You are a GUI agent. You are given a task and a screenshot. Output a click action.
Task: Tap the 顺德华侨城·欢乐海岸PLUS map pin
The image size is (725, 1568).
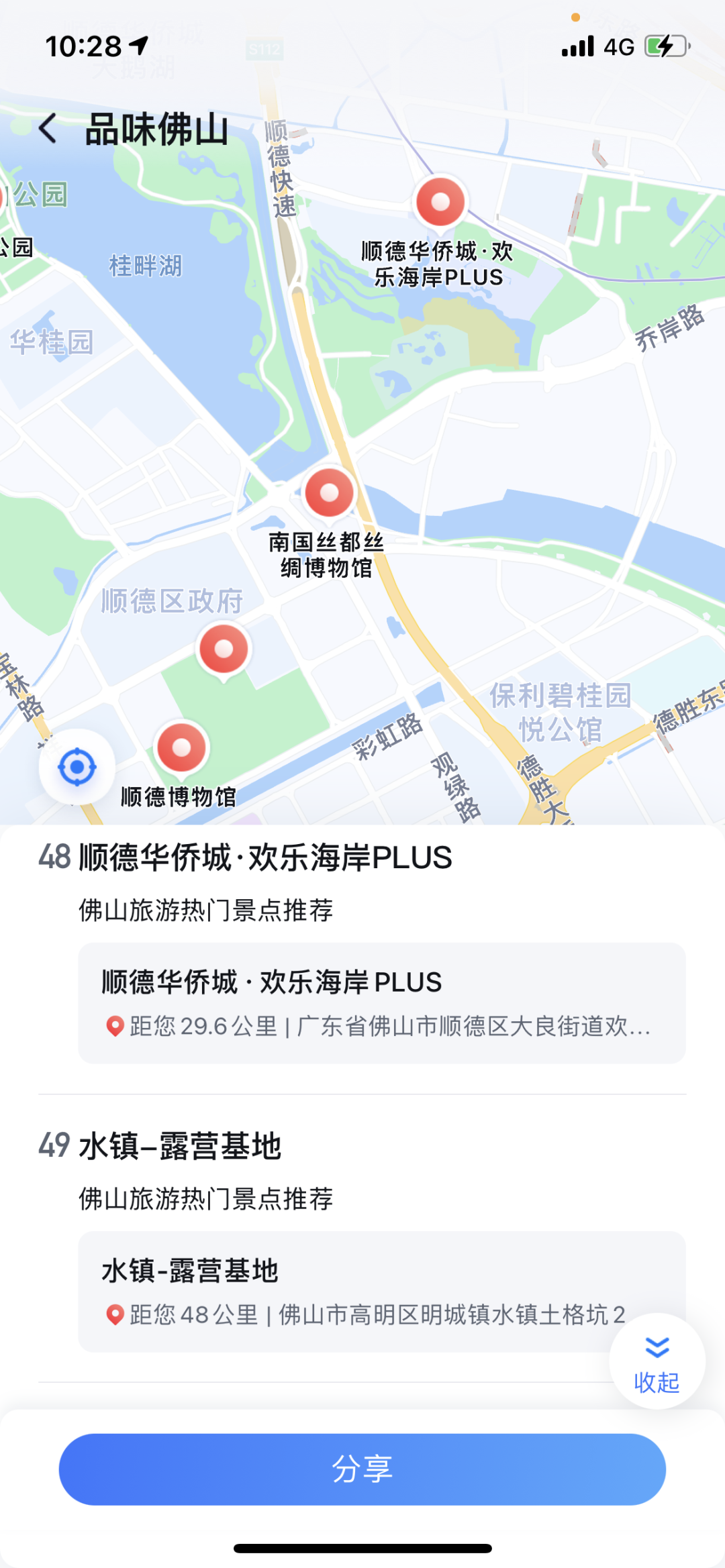440,203
